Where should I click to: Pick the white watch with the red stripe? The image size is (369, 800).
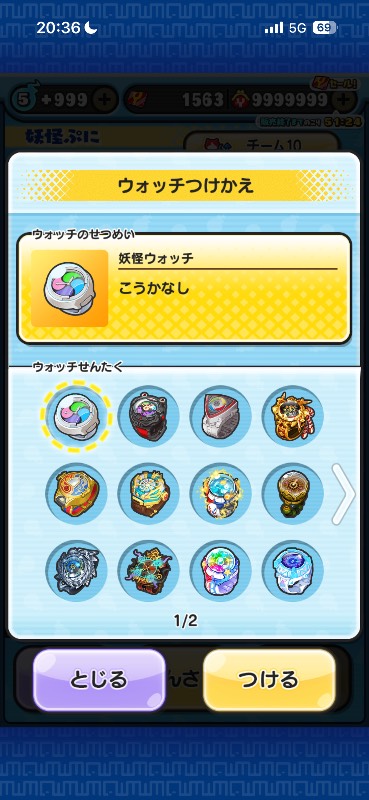tap(220, 416)
